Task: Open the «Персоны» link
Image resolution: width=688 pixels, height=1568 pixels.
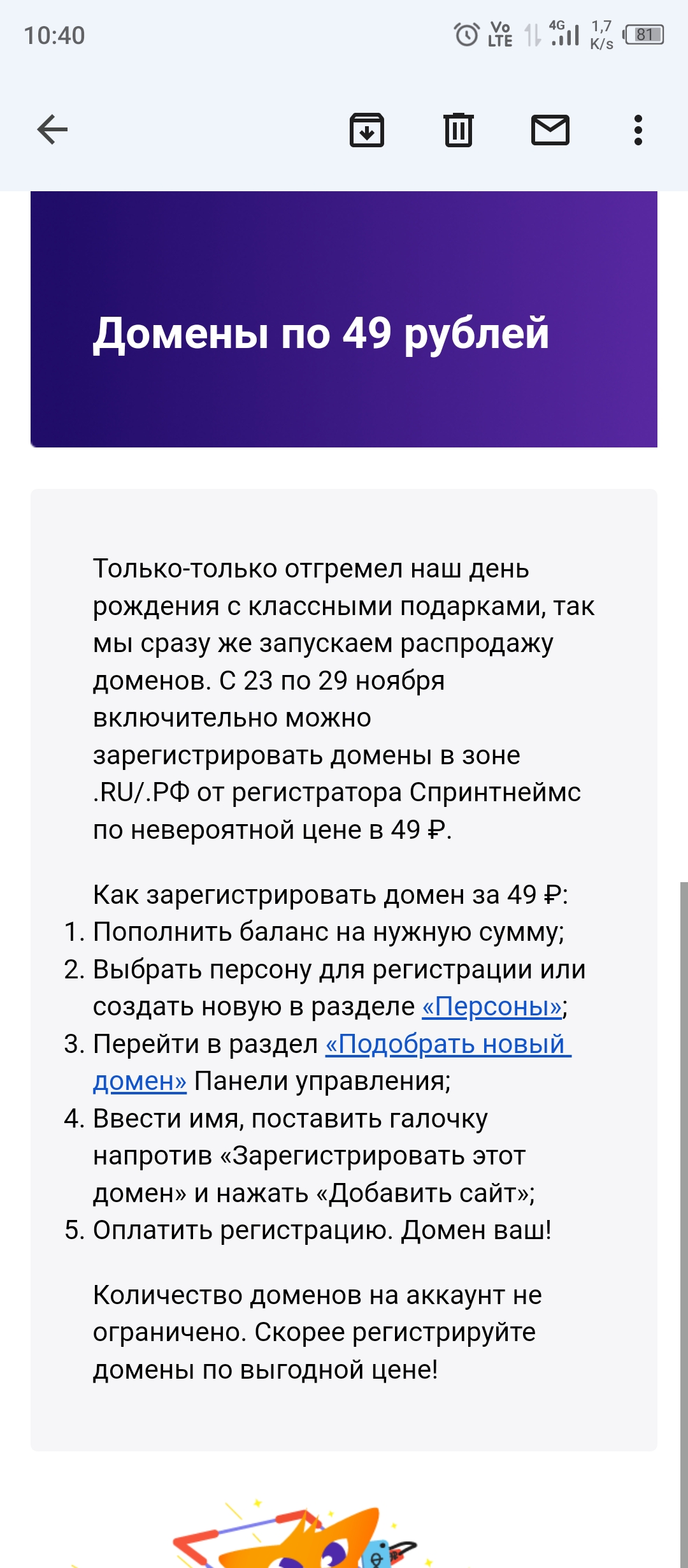Action: click(492, 1006)
